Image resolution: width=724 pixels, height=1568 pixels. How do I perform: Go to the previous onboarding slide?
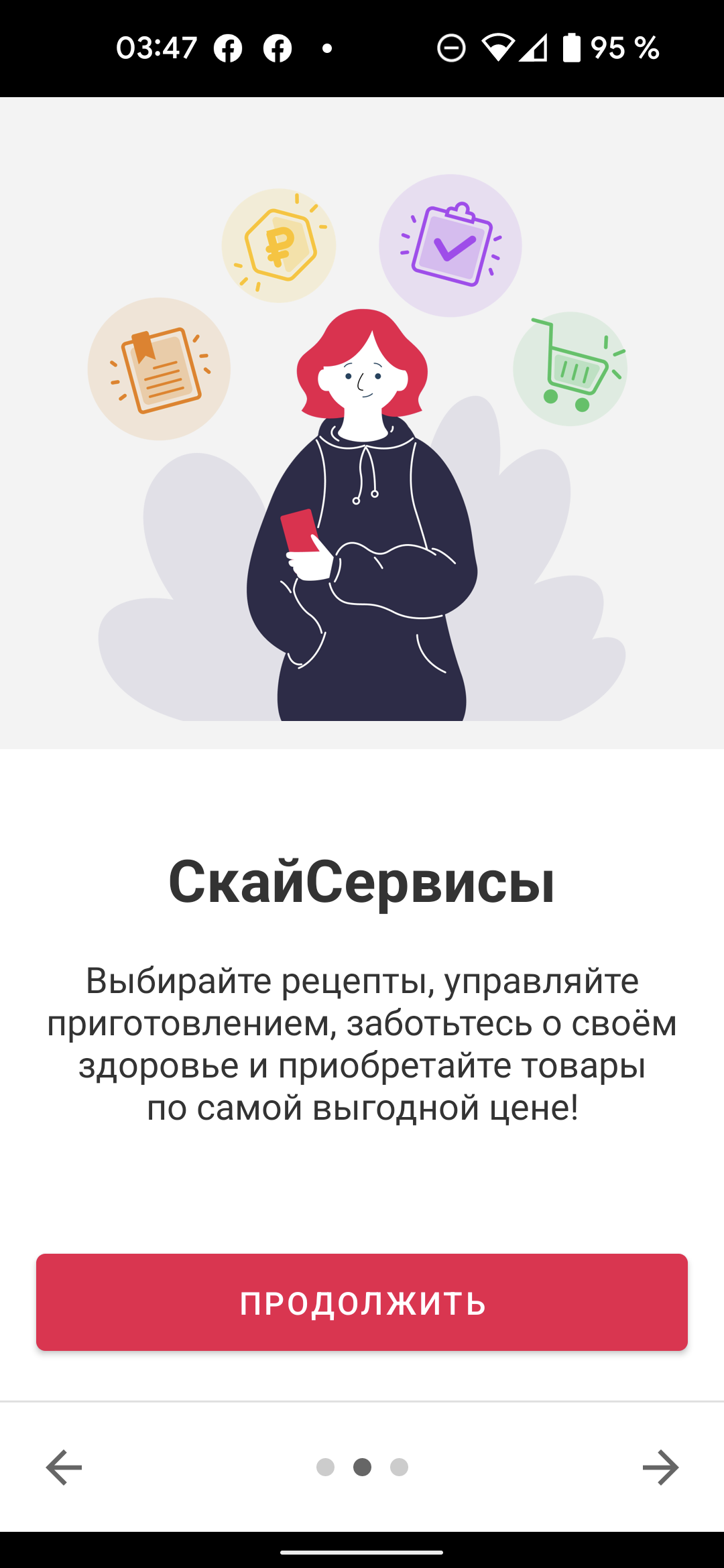tap(64, 1467)
